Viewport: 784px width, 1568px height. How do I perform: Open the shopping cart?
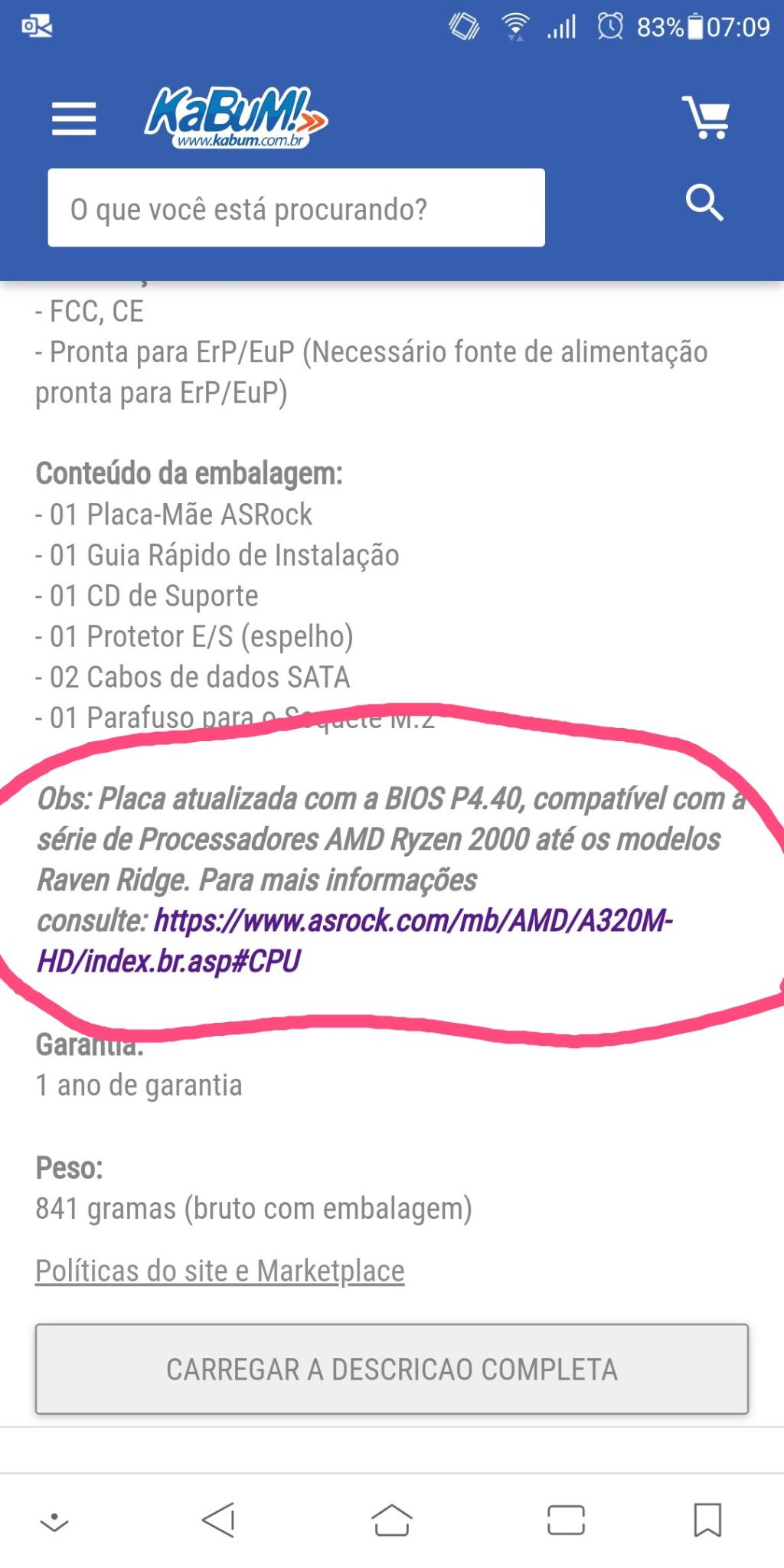tap(705, 117)
